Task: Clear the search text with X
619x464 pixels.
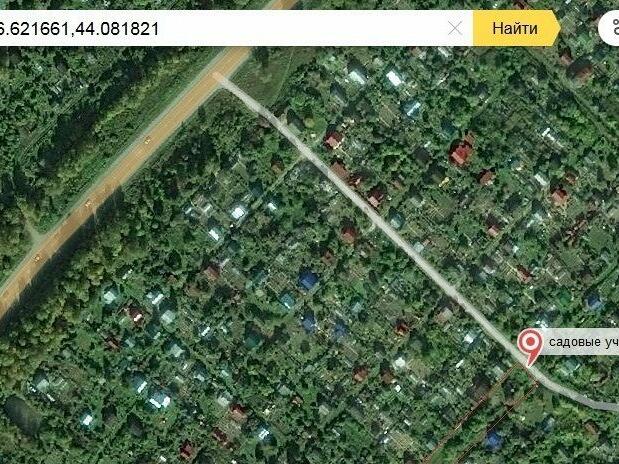Action: (455, 28)
